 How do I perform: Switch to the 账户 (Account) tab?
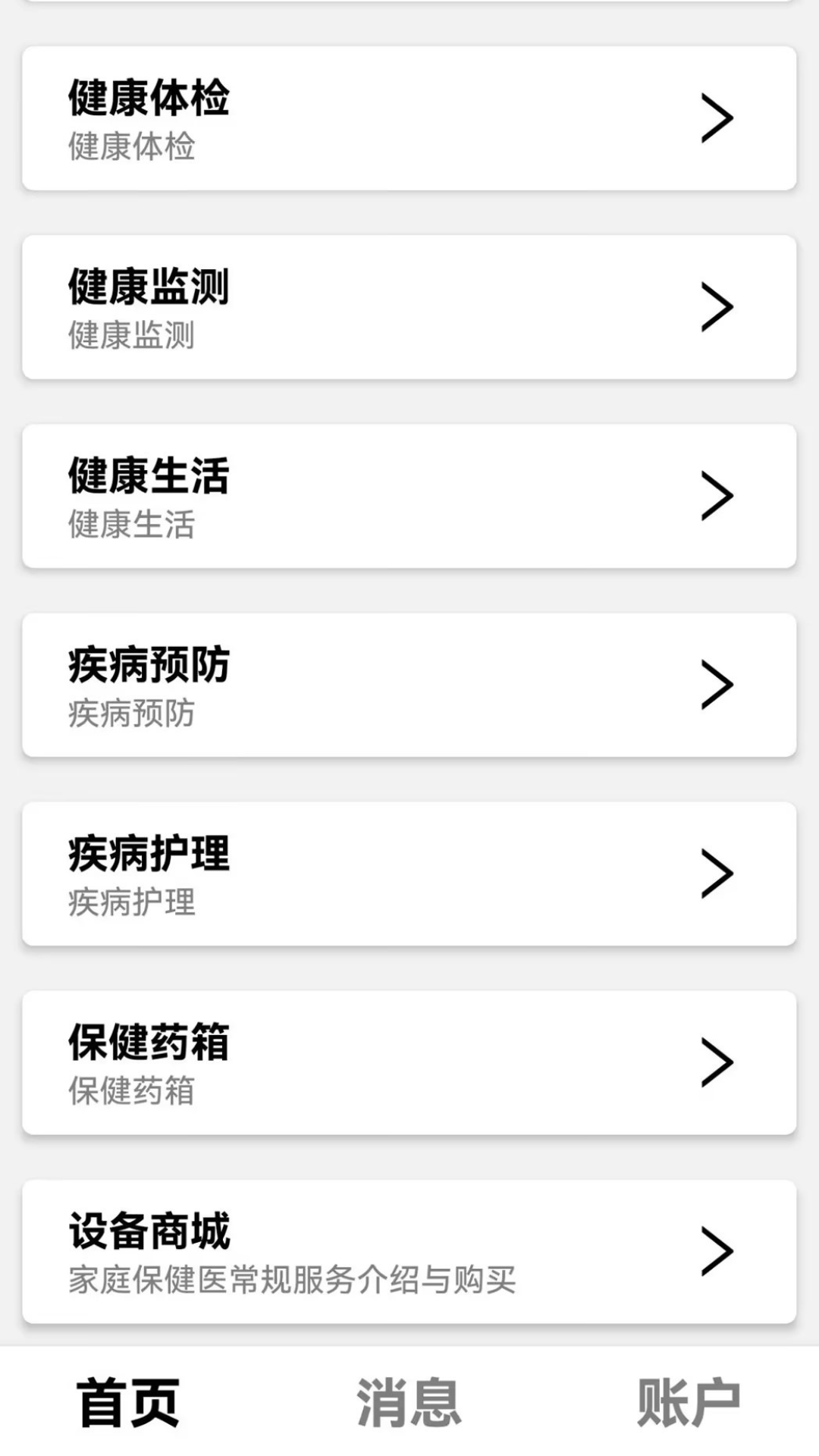pyautogui.click(x=689, y=1403)
